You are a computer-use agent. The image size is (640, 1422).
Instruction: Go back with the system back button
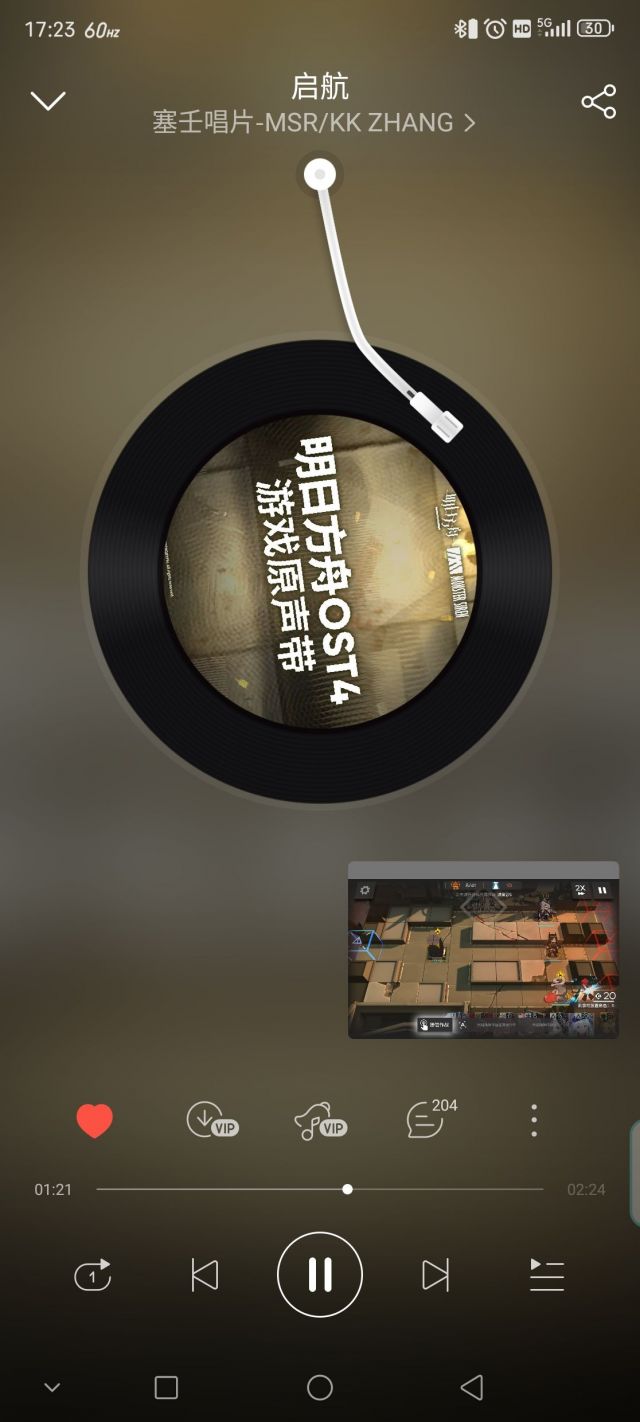pyautogui.click(x=471, y=1387)
